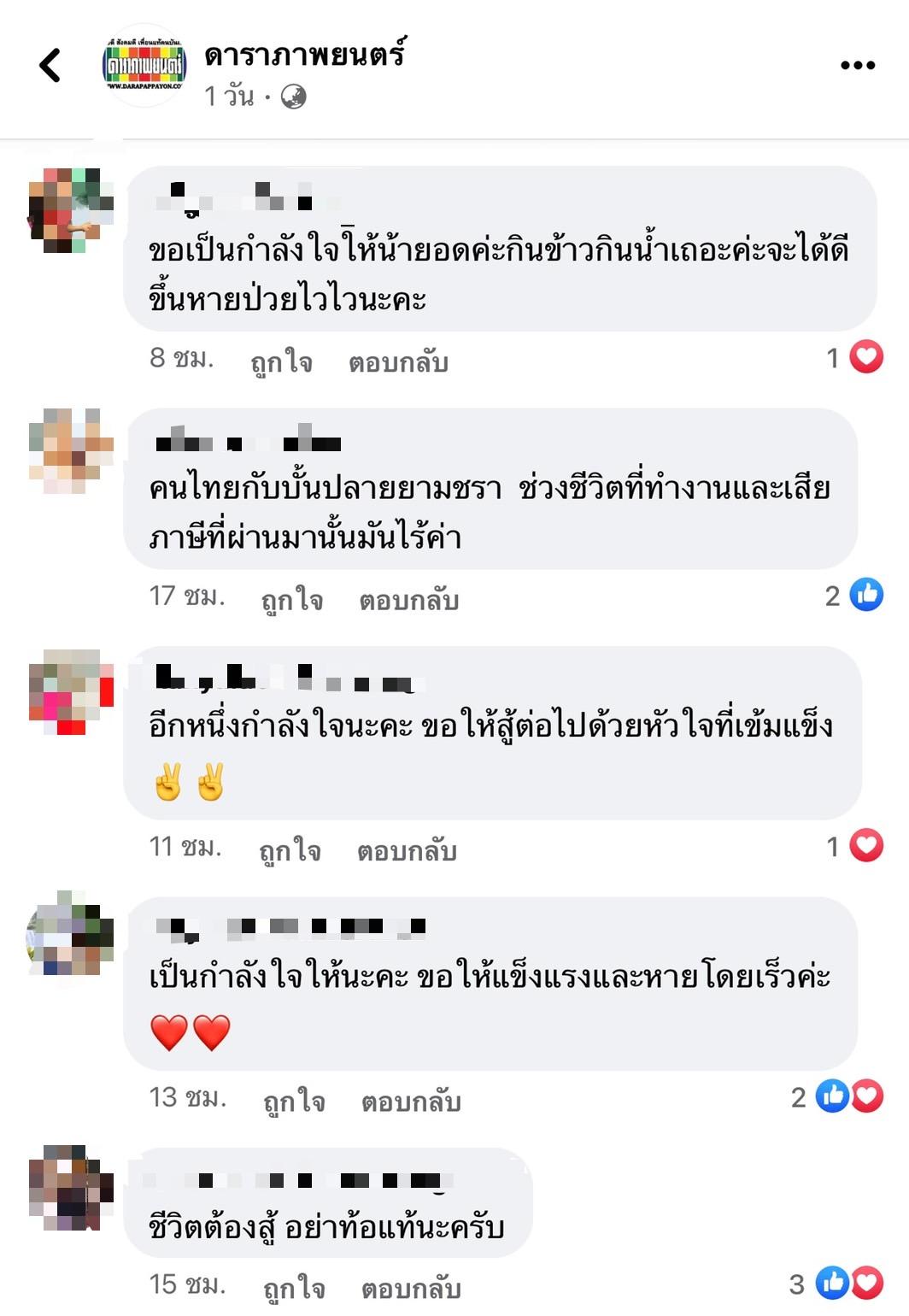The height and width of the screenshot is (1316, 909).
Task: Reply to the 13 ชม. comment
Action: pyautogui.click(x=411, y=1101)
